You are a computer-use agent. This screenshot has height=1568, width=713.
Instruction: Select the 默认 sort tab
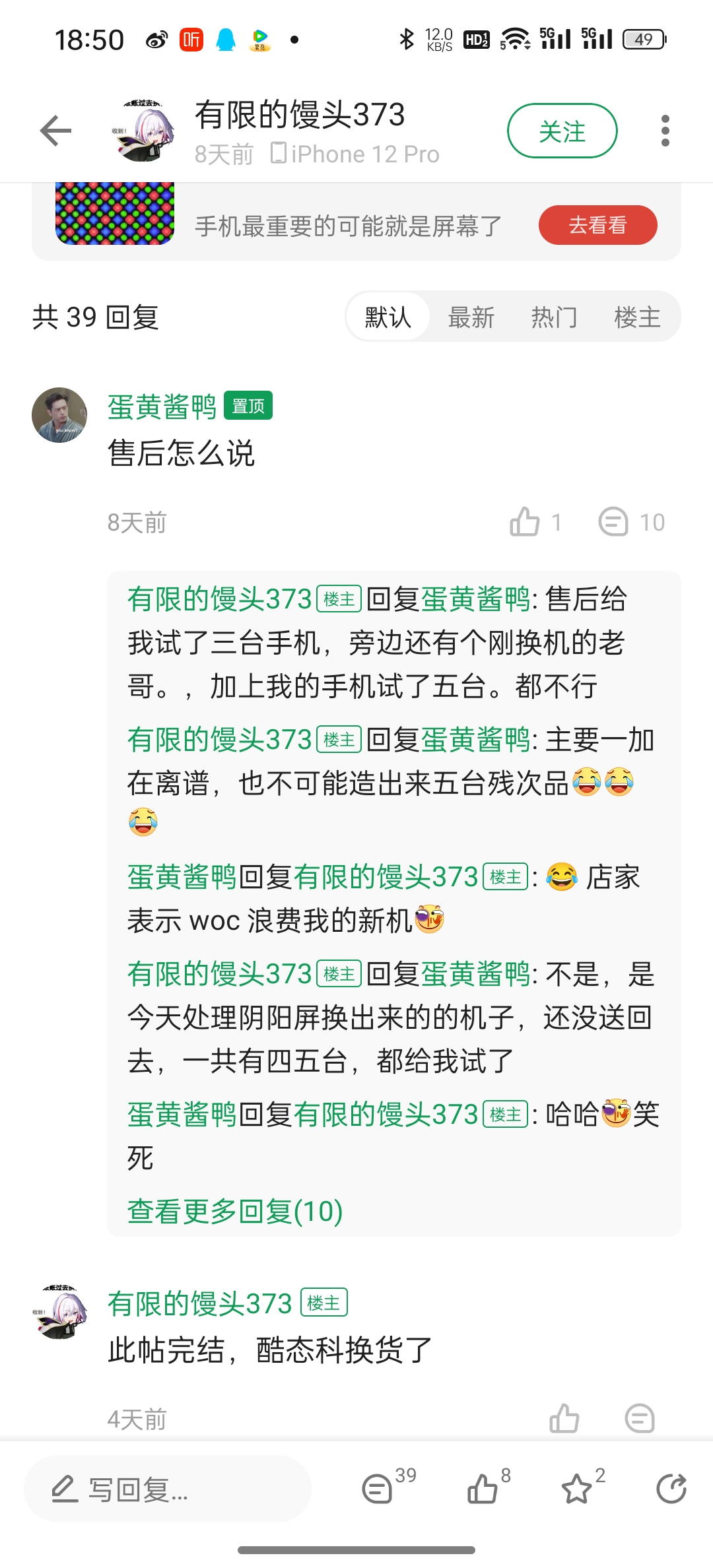[388, 317]
